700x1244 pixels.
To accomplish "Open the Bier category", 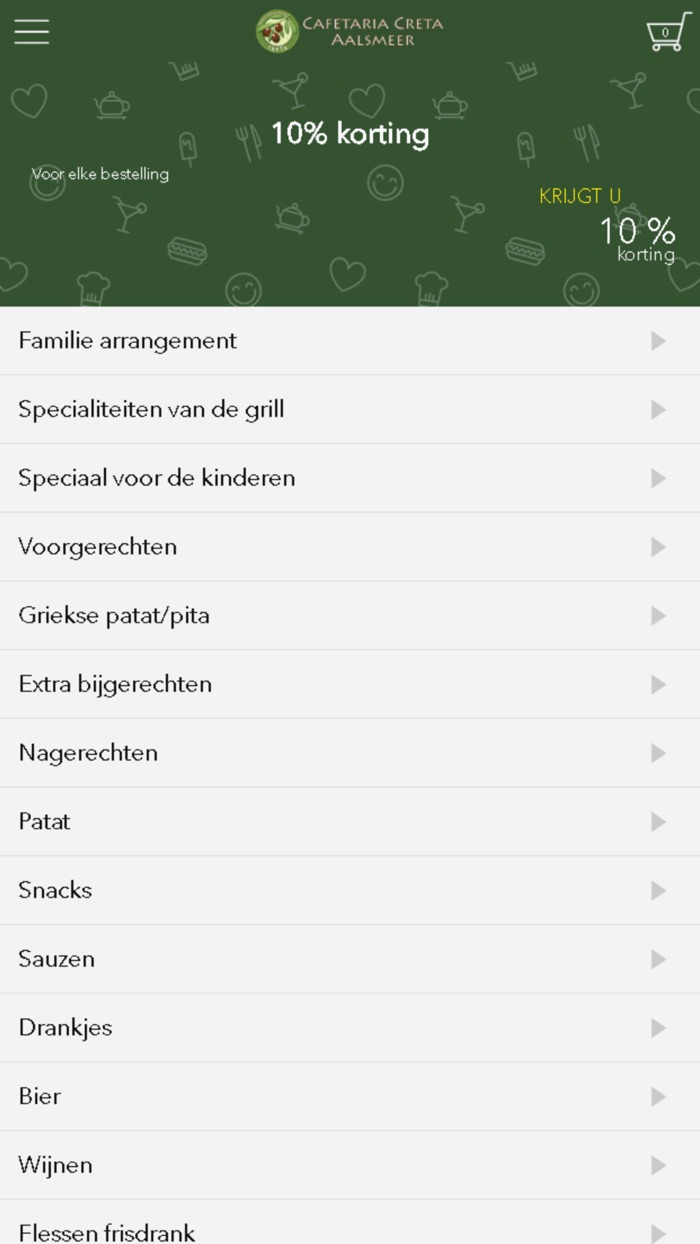I will [350, 1097].
